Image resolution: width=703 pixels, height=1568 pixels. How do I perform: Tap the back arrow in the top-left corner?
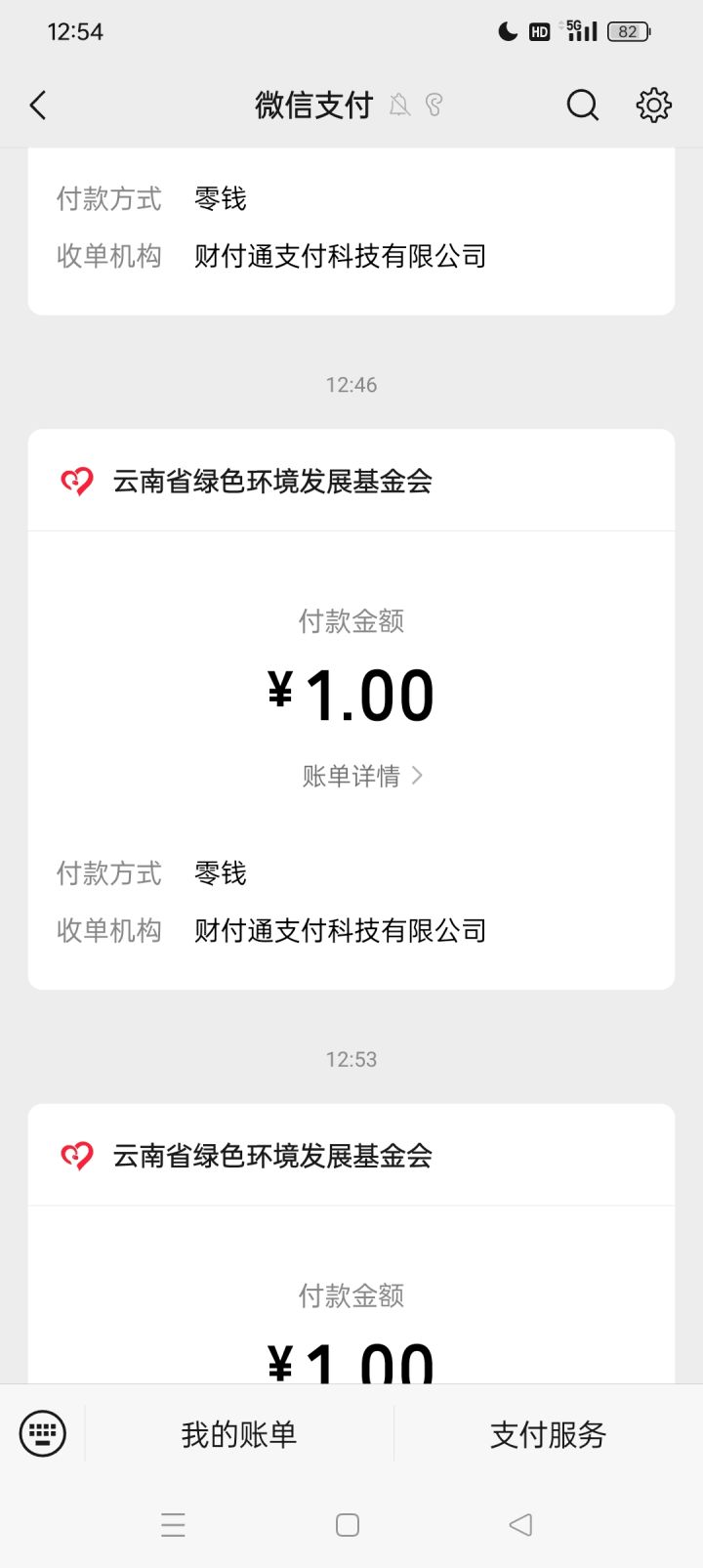click(38, 105)
